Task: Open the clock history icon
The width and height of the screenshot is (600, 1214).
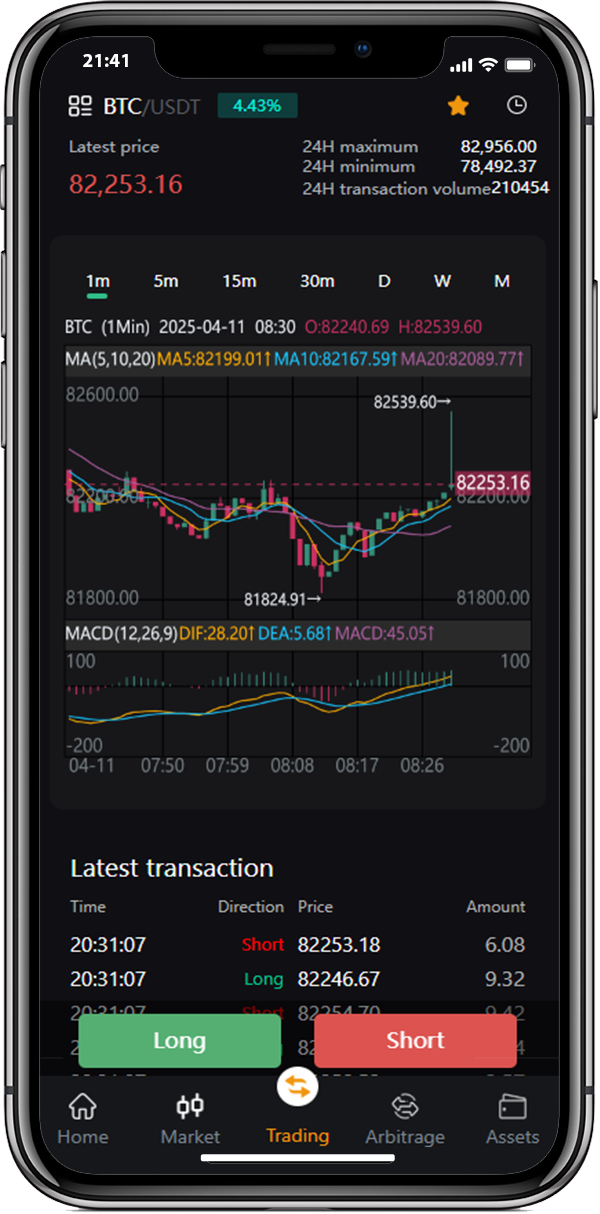Action: coord(516,105)
